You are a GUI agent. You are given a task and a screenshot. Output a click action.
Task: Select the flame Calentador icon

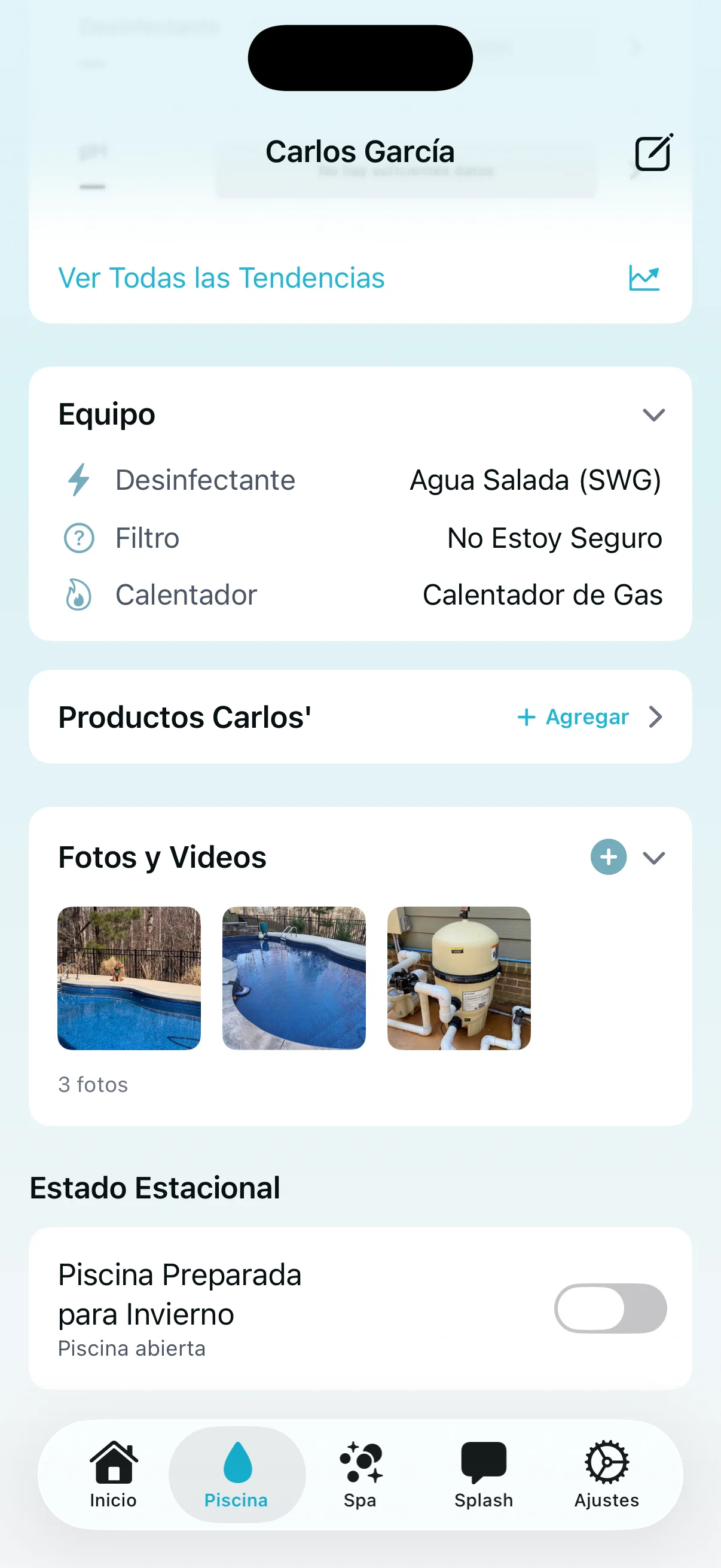(78, 594)
